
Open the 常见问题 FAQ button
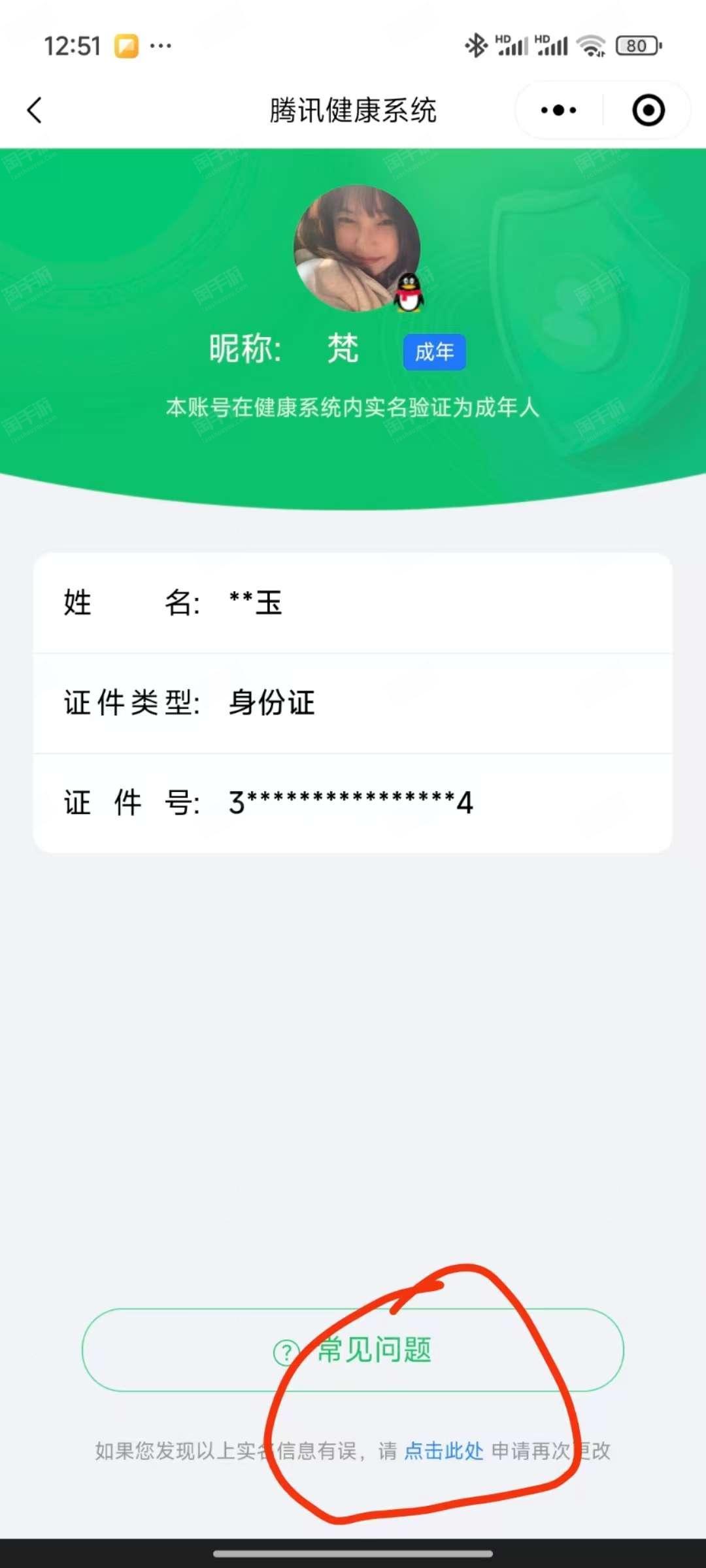353,1350
